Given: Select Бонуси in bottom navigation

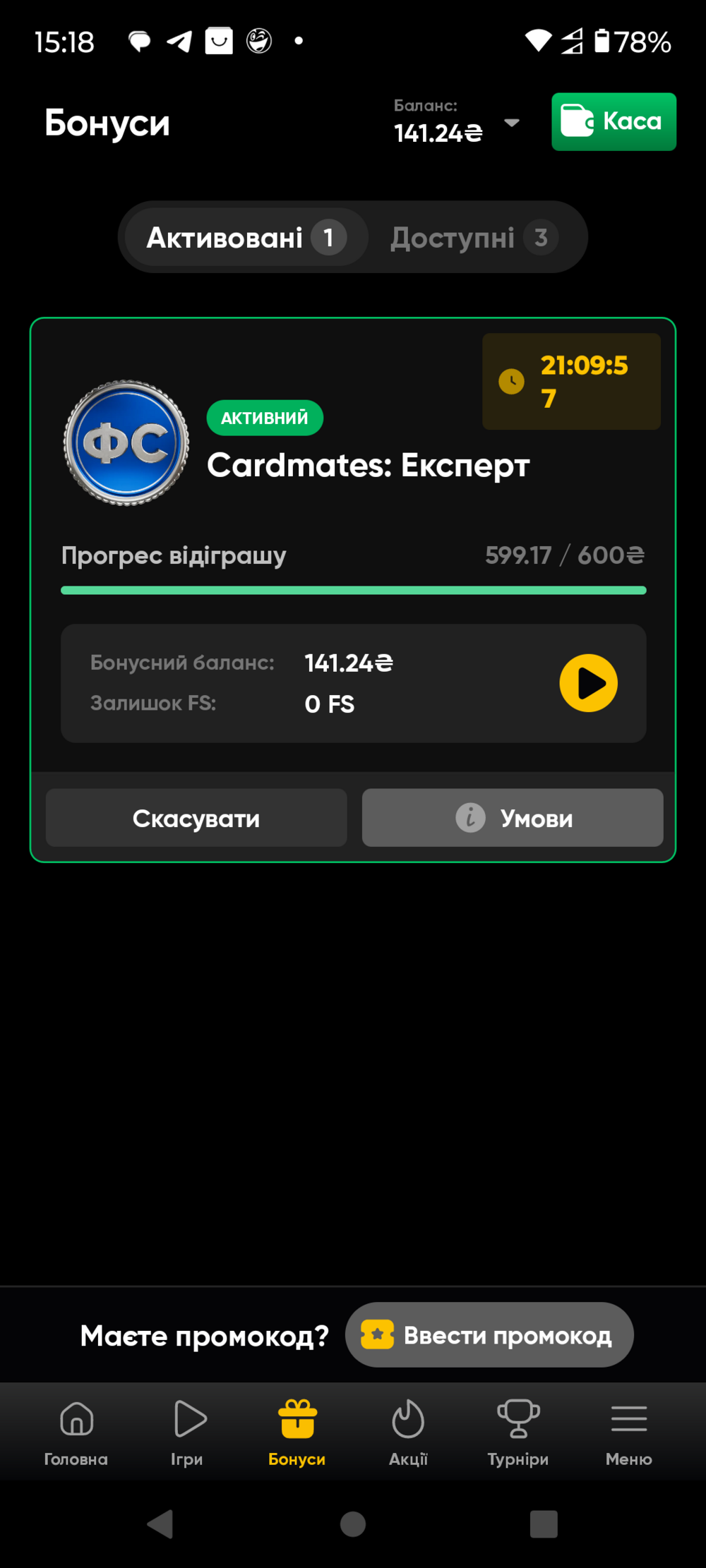Looking at the screenshot, I should pyautogui.click(x=297, y=1433).
